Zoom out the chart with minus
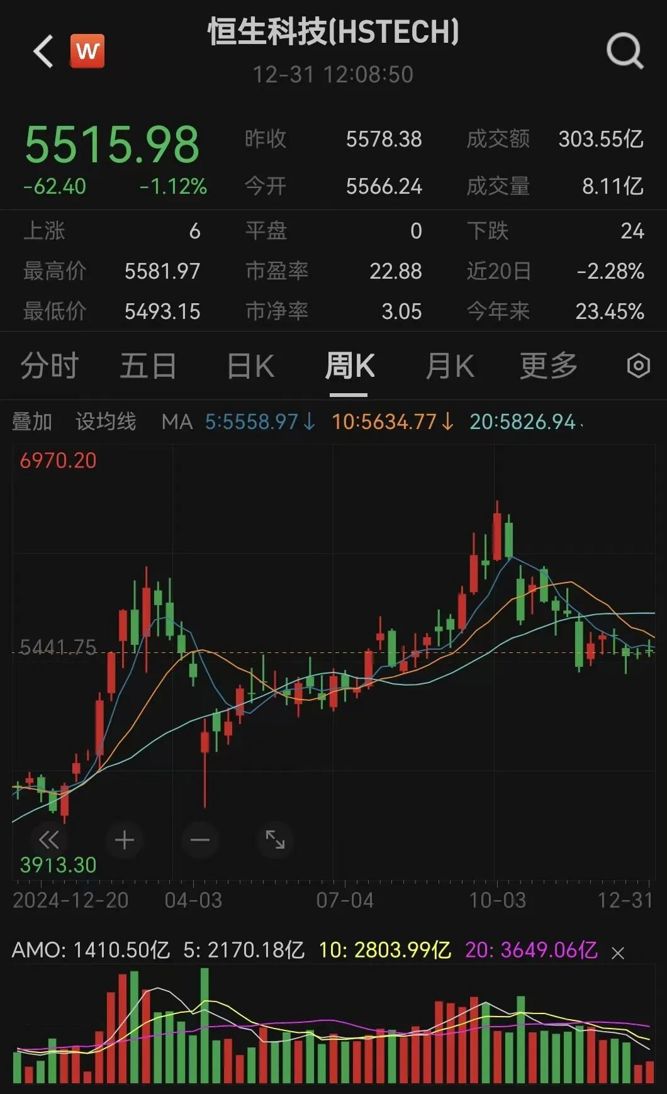The width and height of the screenshot is (667, 1094). pos(200,840)
